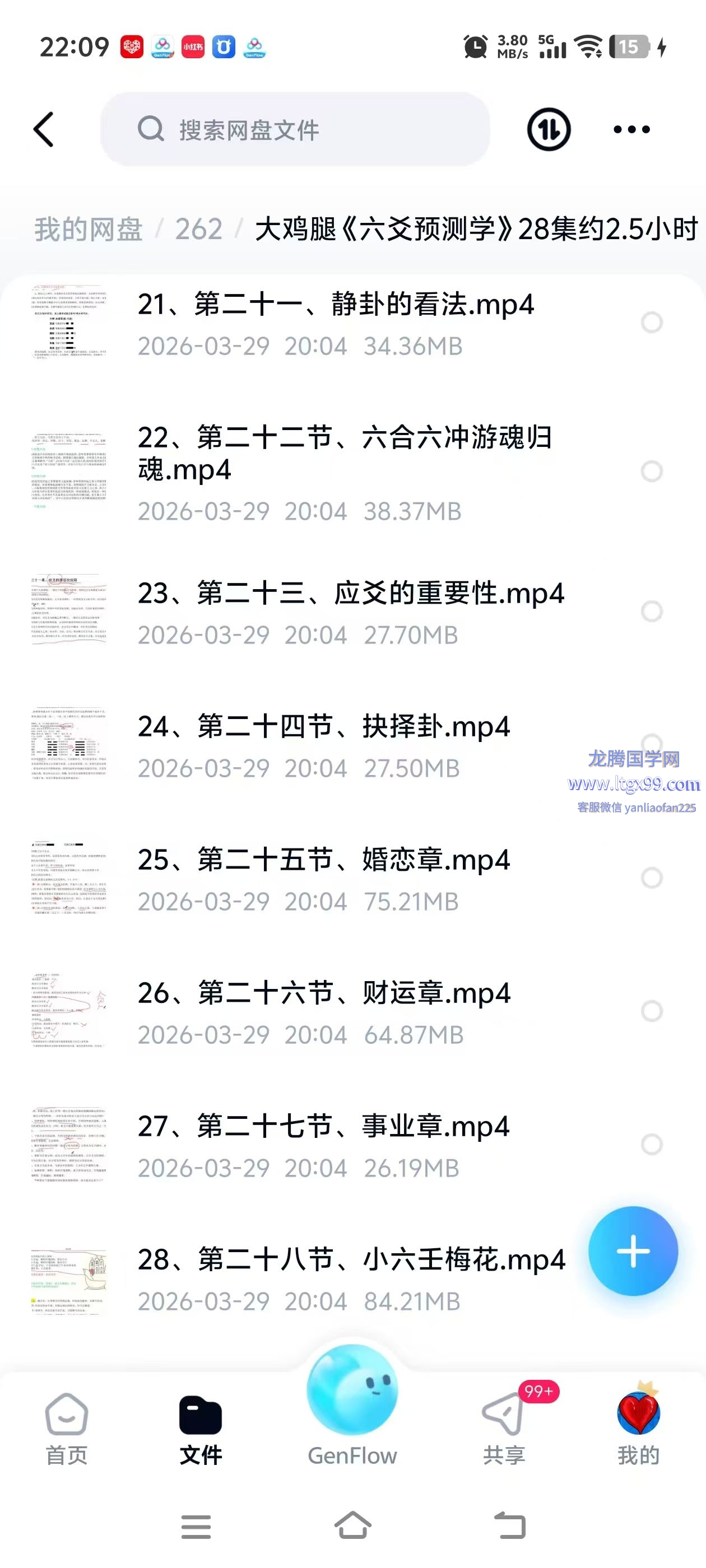This screenshot has height=1568, width=706.
Task: Jump to folder 262 in breadcrumb
Action: pyautogui.click(x=198, y=230)
